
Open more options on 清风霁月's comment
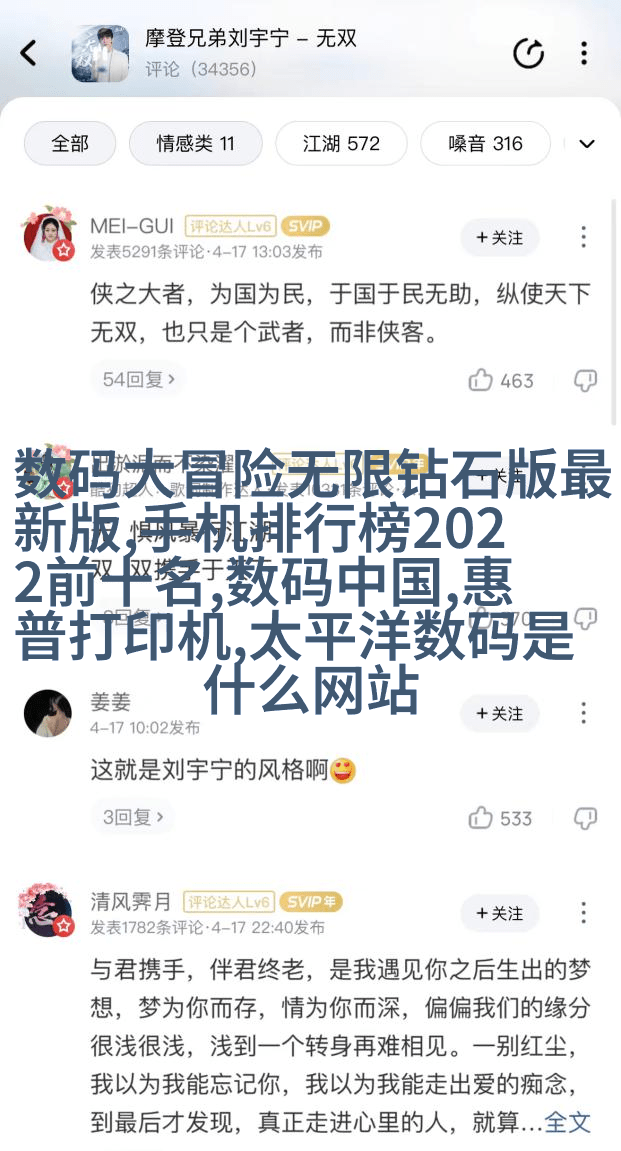(584, 914)
